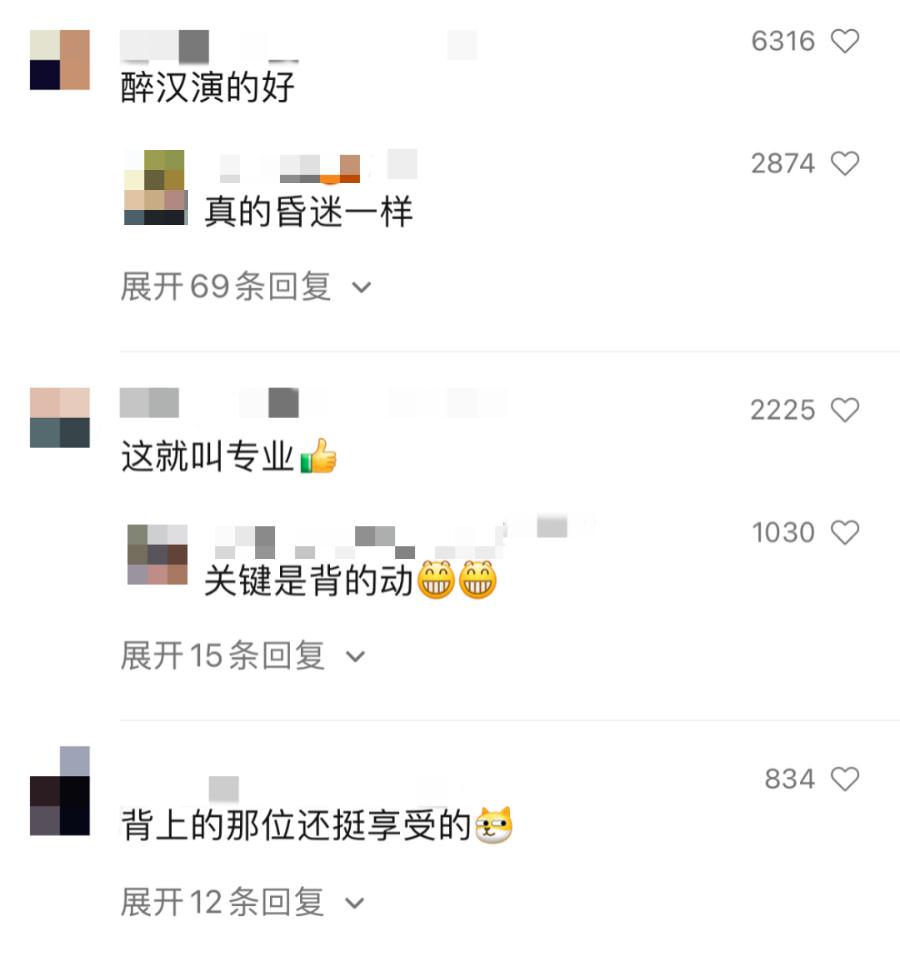Like the comment 背上的那位还挺享受的
900x956 pixels.
point(845,779)
